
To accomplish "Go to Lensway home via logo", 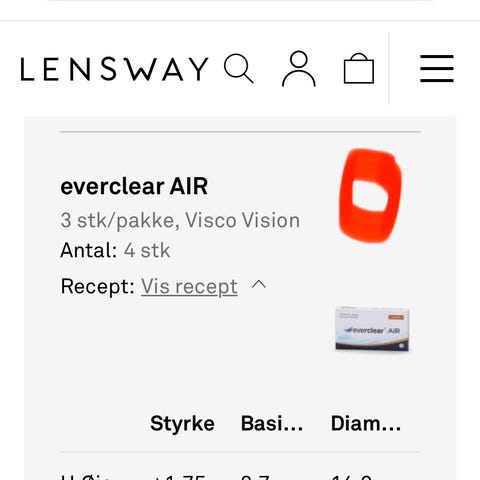I will (x=114, y=69).
